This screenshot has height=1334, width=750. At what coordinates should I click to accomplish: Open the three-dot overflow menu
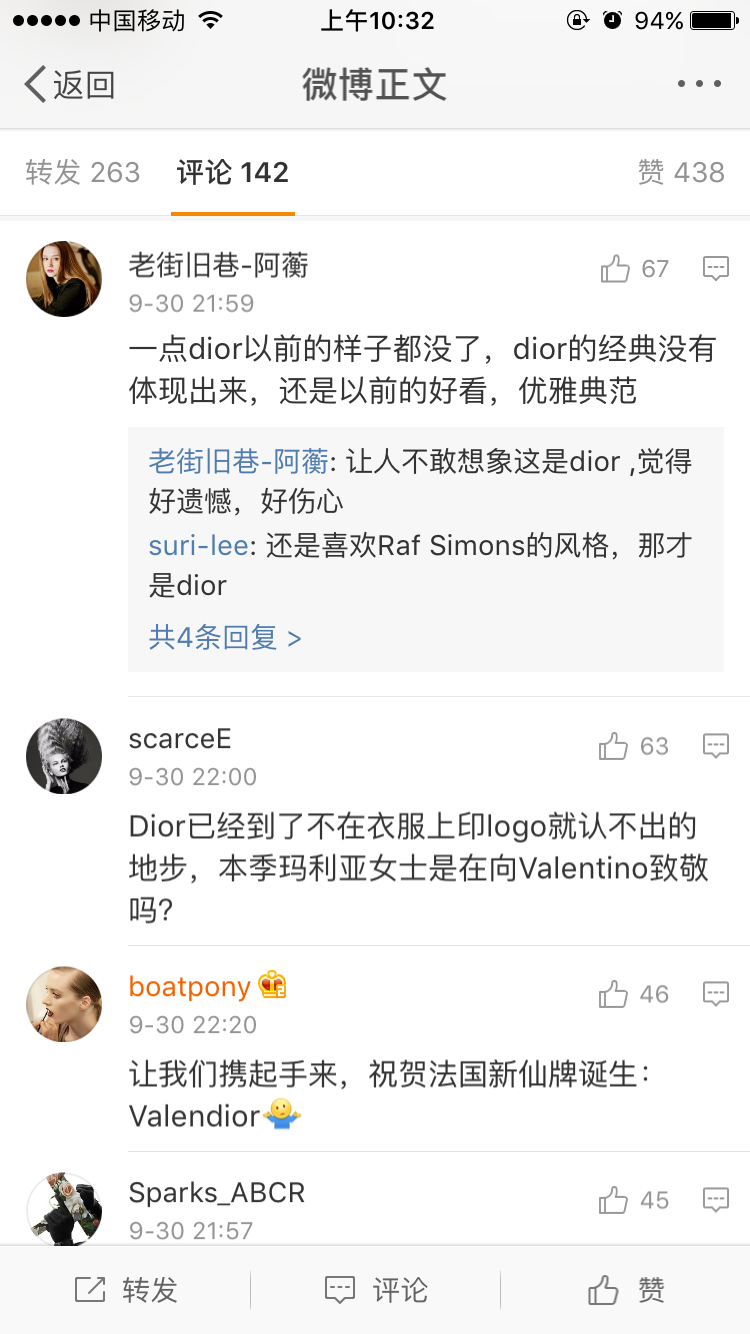tap(699, 85)
